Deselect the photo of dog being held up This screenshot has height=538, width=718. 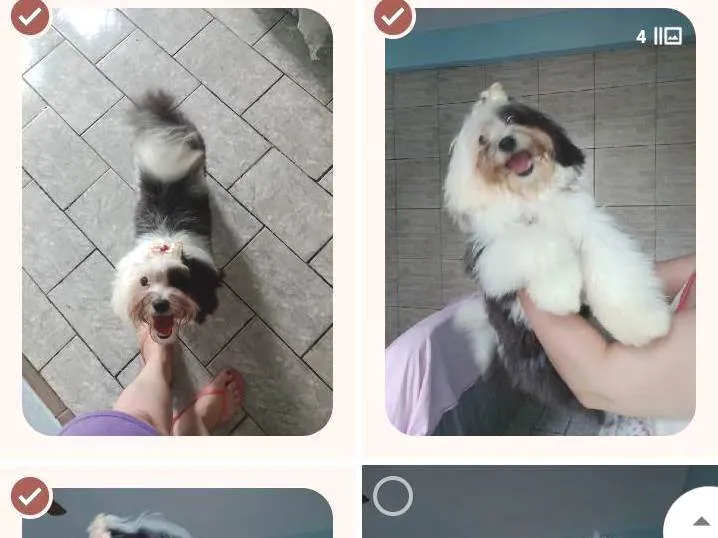(394, 16)
